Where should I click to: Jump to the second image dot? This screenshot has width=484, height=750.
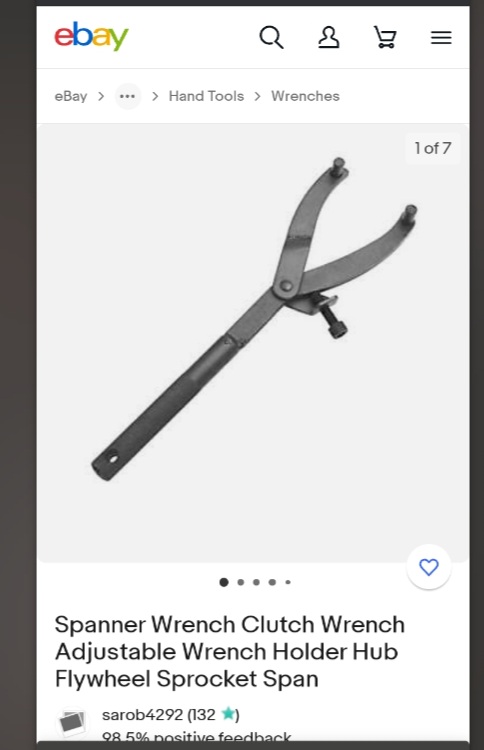(241, 582)
